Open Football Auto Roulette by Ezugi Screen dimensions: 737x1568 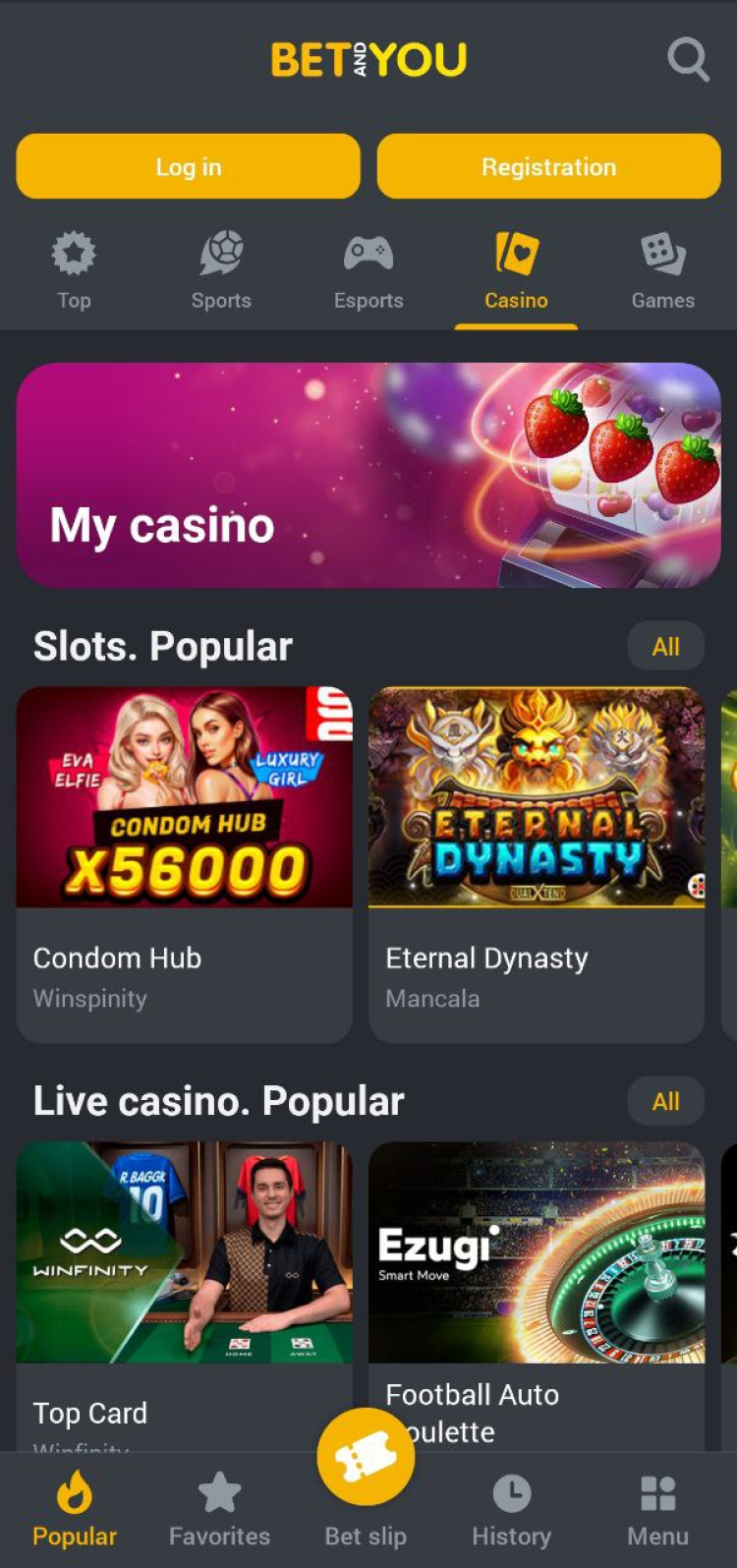(x=536, y=1278)
